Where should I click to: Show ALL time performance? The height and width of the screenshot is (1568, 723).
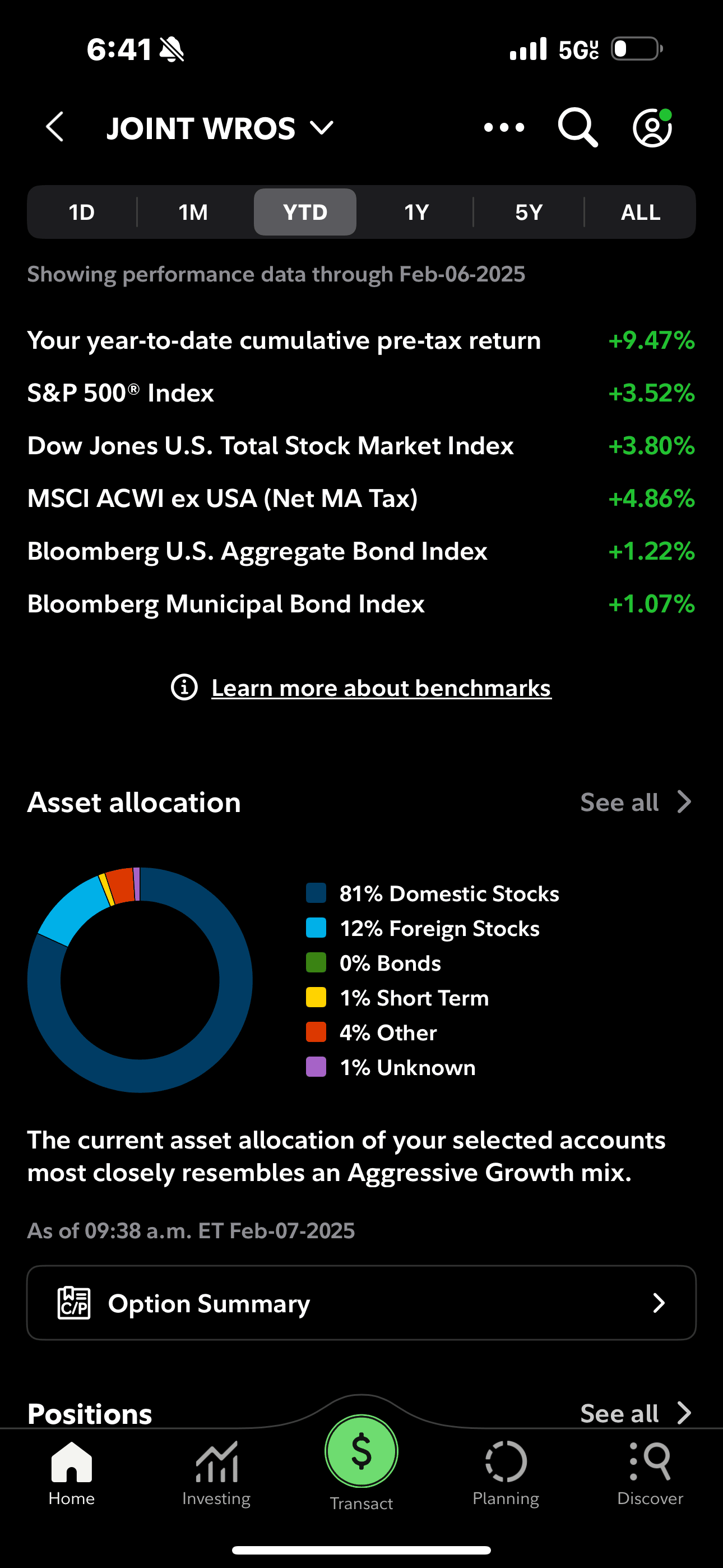[x=640, y=213]
